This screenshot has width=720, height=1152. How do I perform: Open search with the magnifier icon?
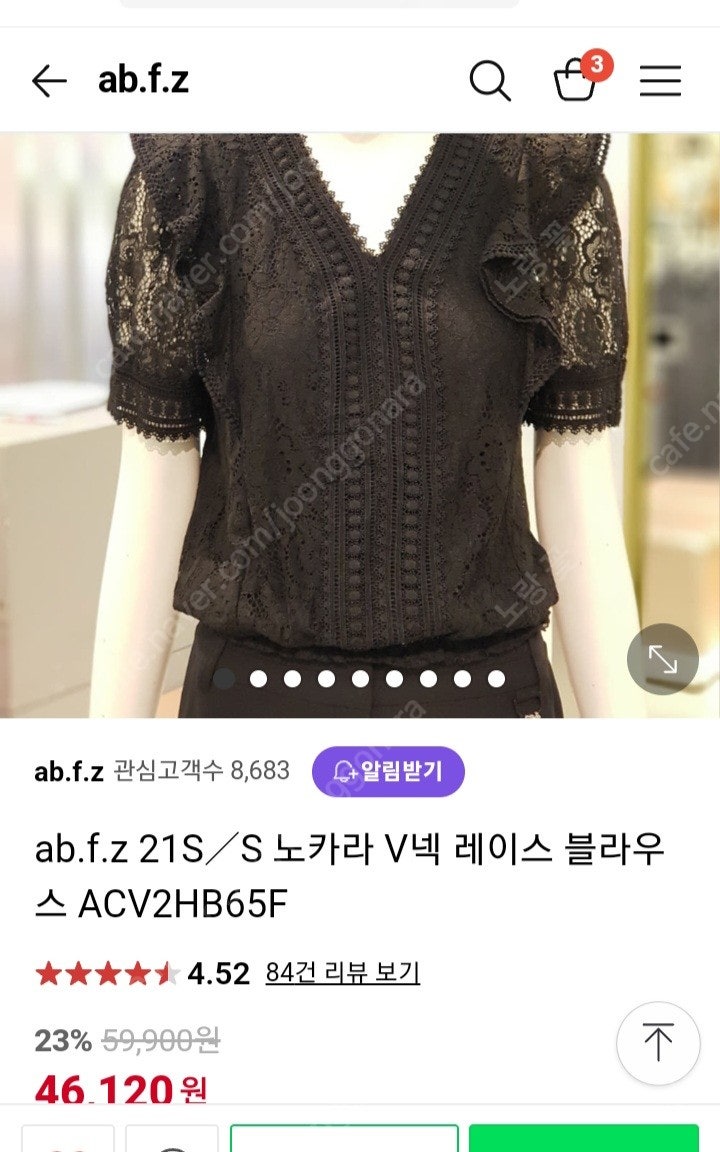click(490, 80)
